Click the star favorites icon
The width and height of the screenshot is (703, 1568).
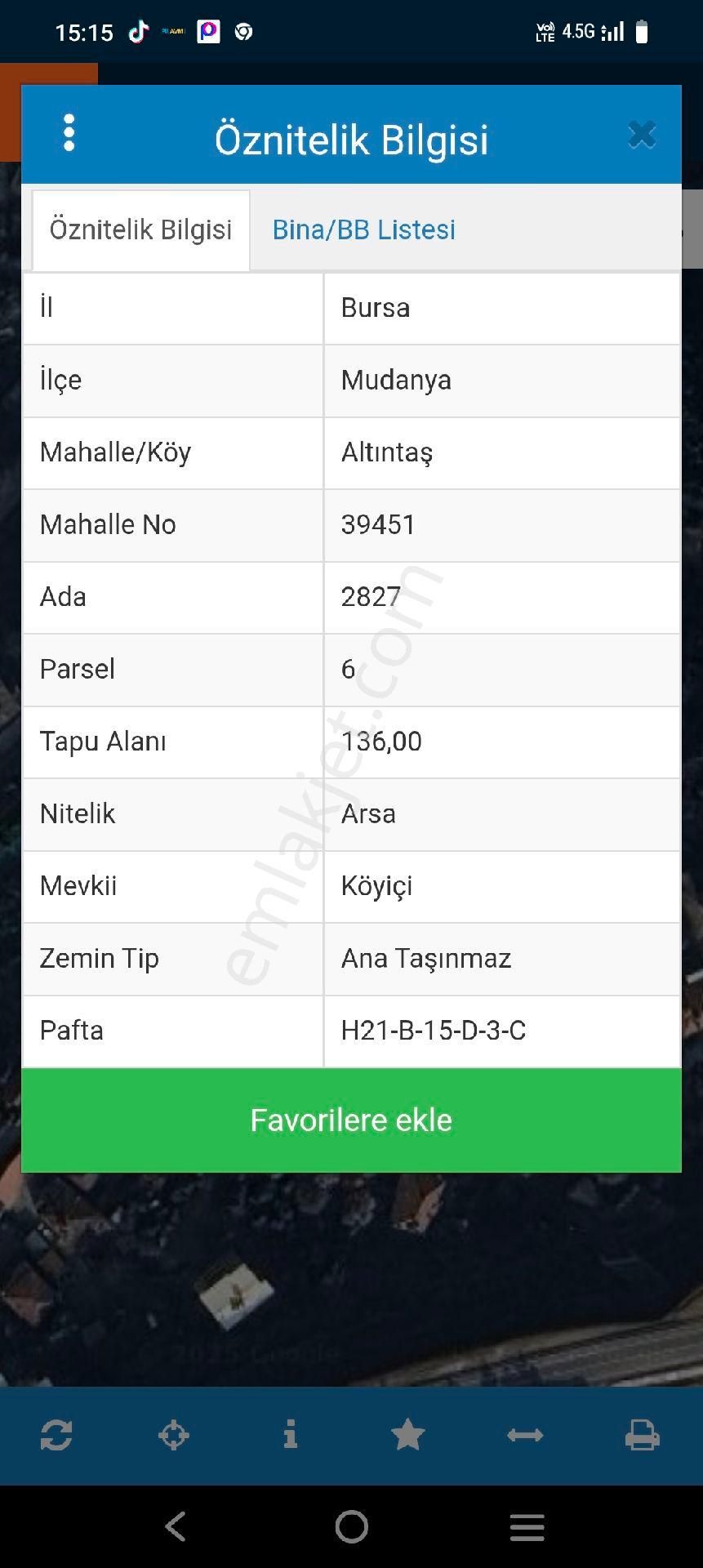(408, 1435)
